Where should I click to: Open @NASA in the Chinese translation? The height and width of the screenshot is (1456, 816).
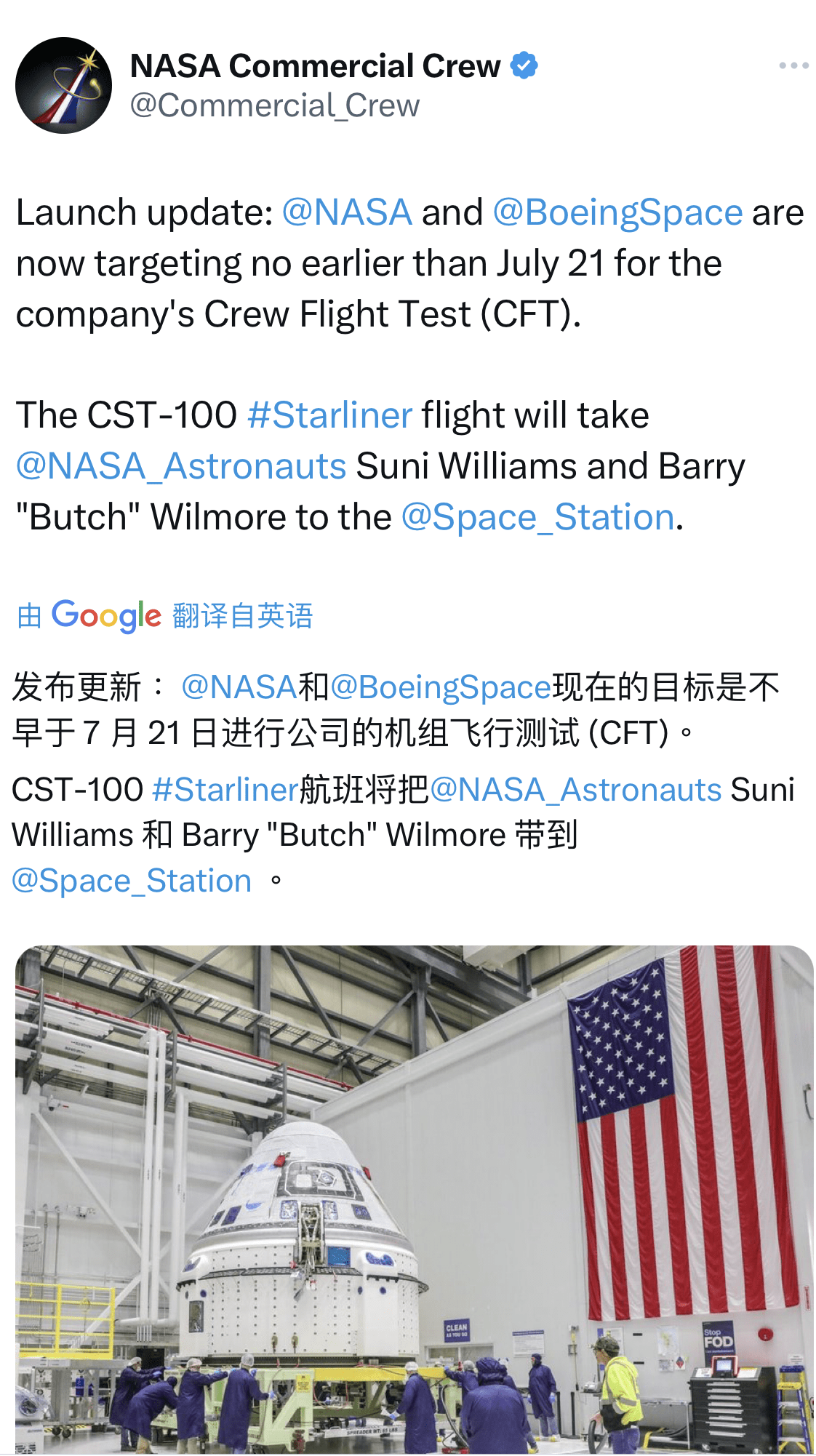(239, 687)
